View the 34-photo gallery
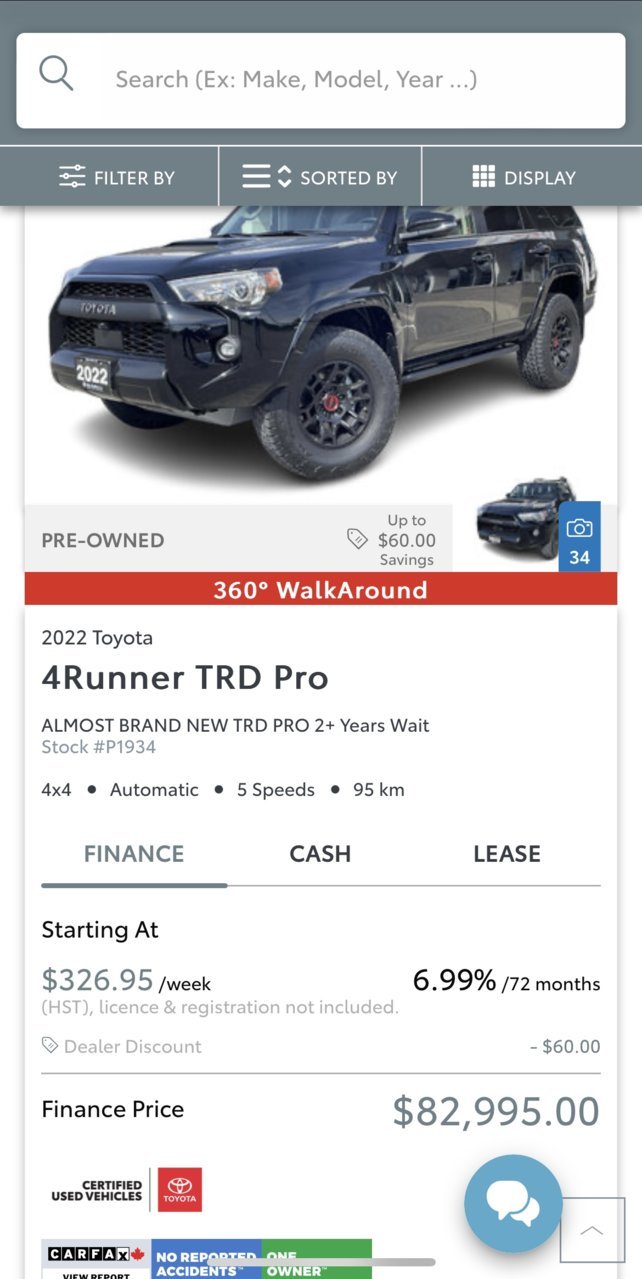The height and width of the screenshot is (1279, 642). click(x=579, y=537)
